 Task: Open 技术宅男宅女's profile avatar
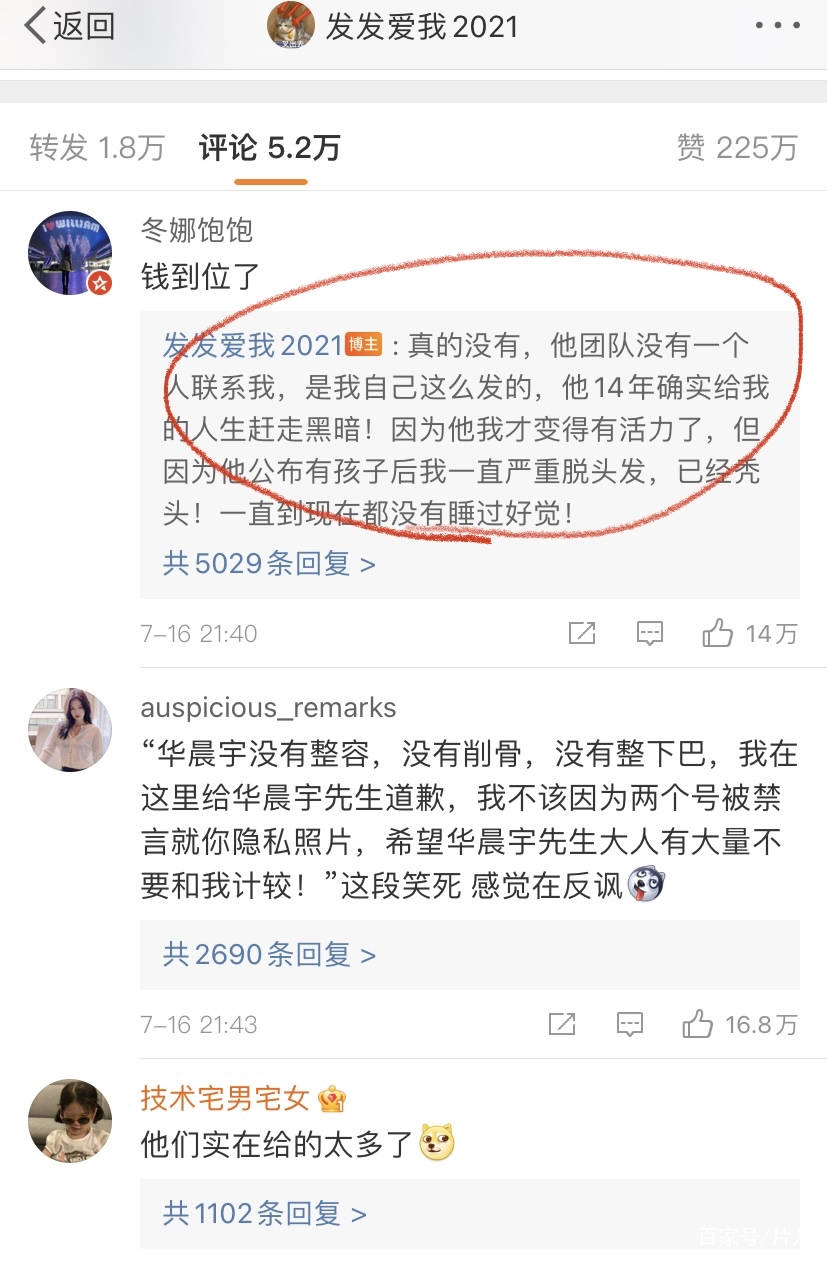pyautogui.click(x=70, y=1120)
